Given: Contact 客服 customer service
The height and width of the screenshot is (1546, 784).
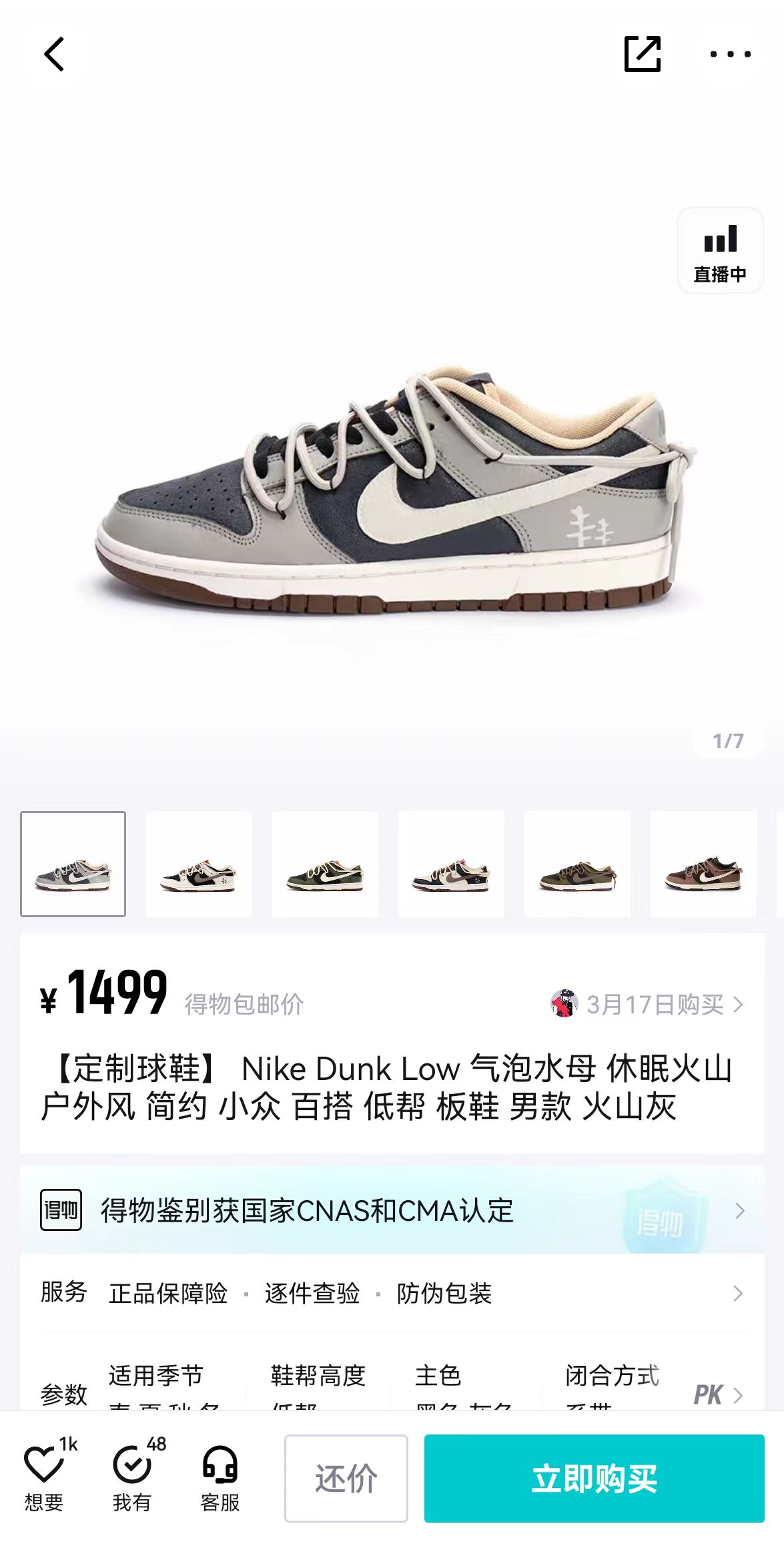Looking at the screenshot, I should [220, 1478].
